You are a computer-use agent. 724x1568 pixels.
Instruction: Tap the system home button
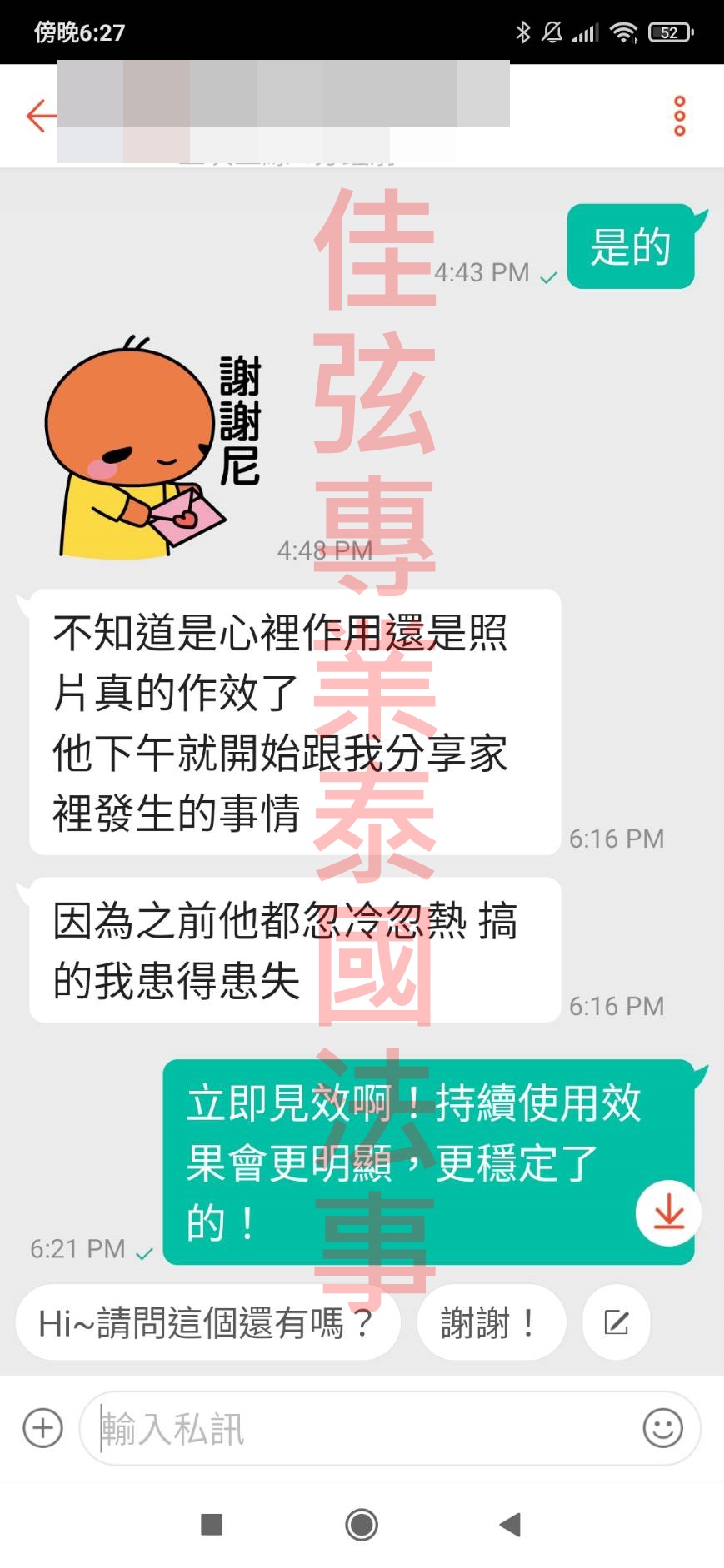pos(362,1525)
